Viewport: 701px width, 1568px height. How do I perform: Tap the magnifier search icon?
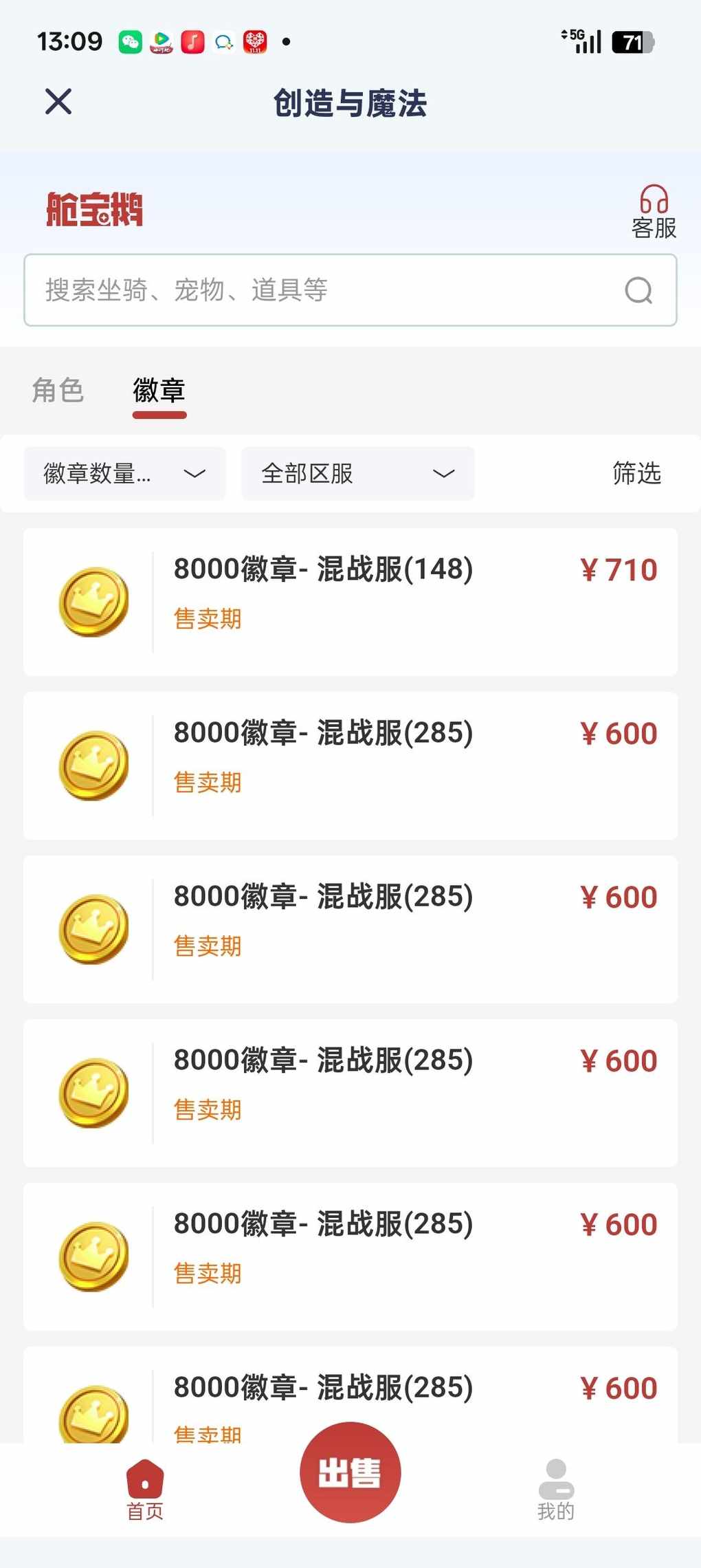point(638,290)
